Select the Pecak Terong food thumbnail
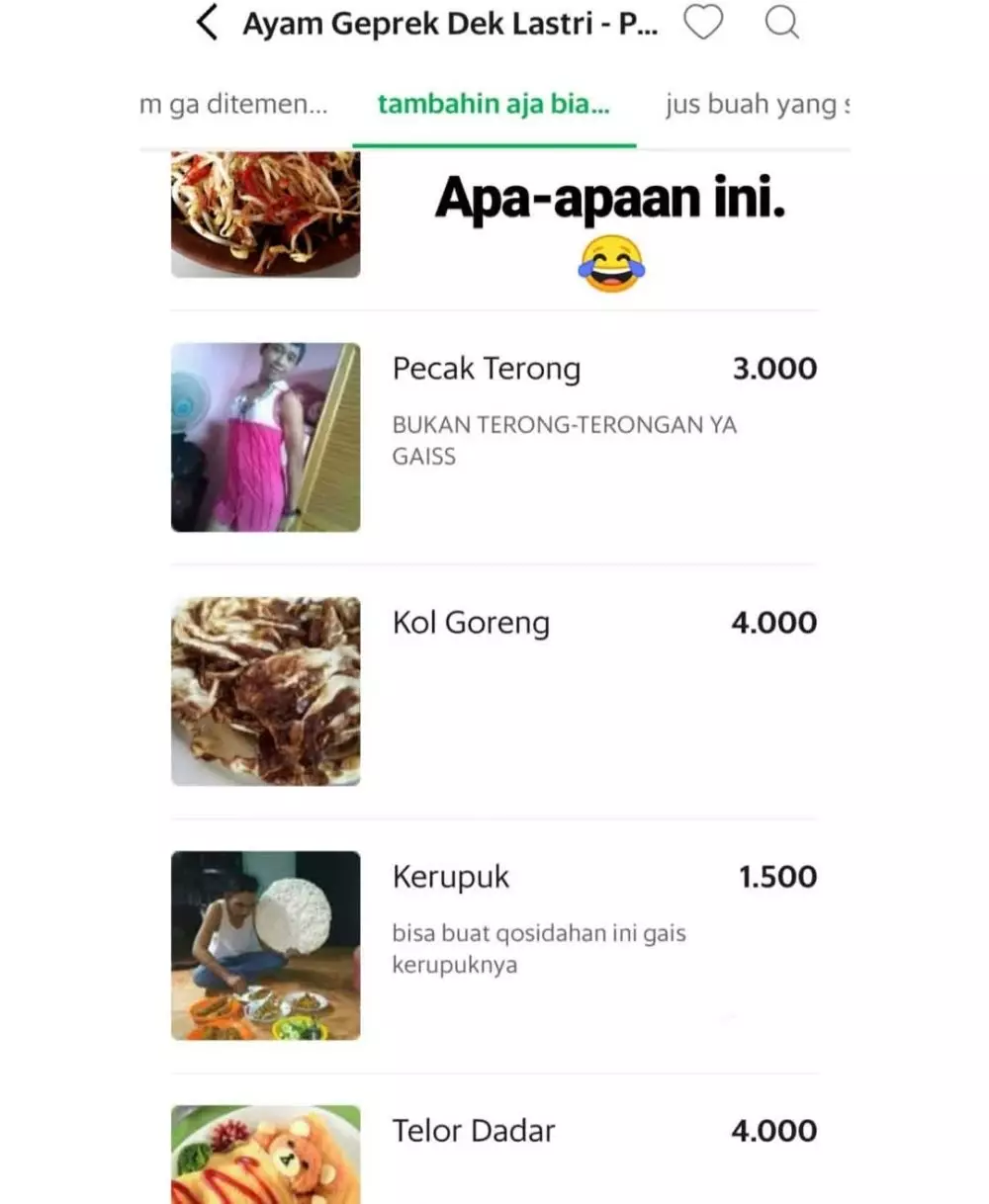989x1204 pixels. [x=265, y=436]
